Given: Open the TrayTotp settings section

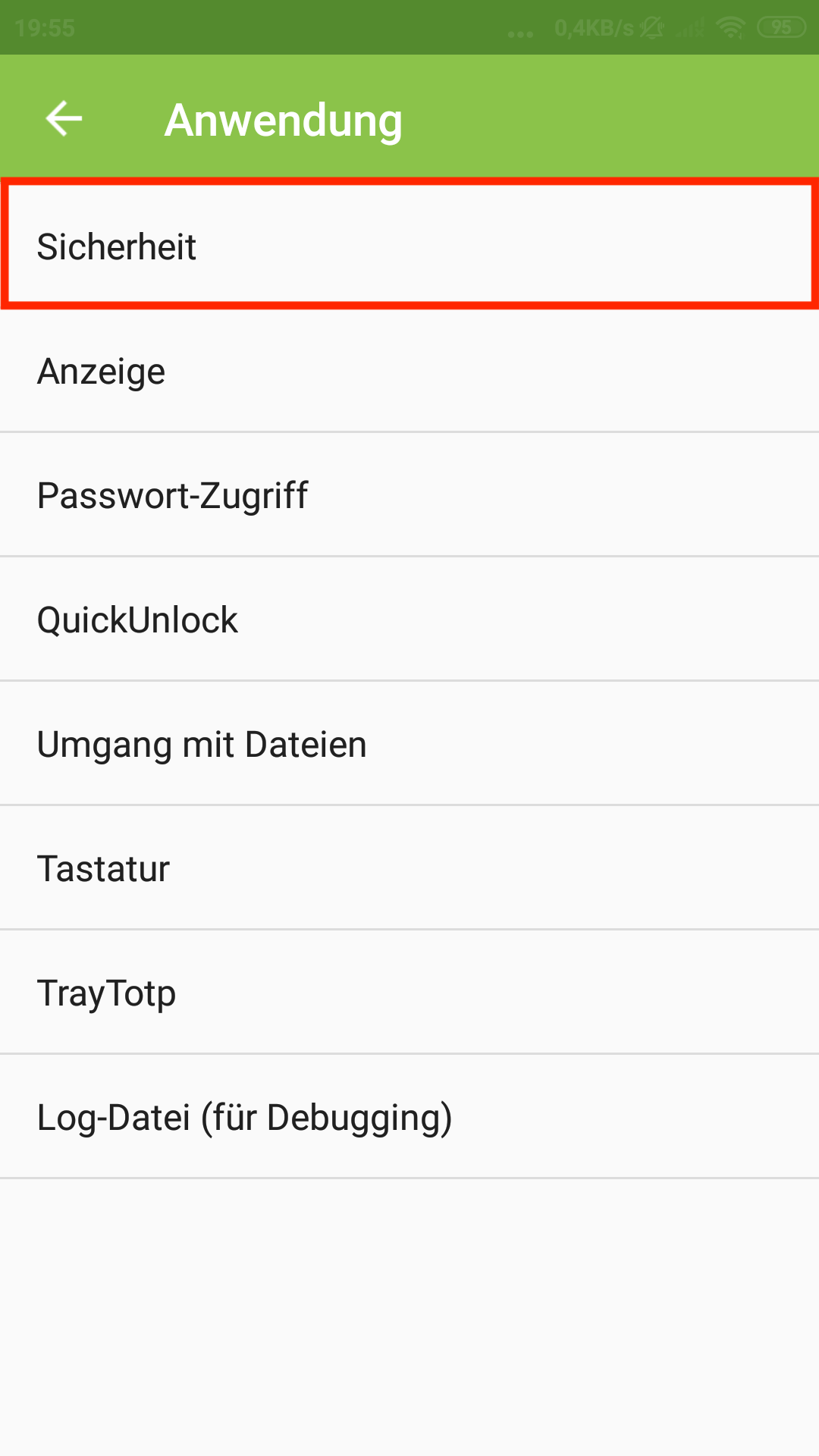Looking at the screenshot, I should (409, 992).
